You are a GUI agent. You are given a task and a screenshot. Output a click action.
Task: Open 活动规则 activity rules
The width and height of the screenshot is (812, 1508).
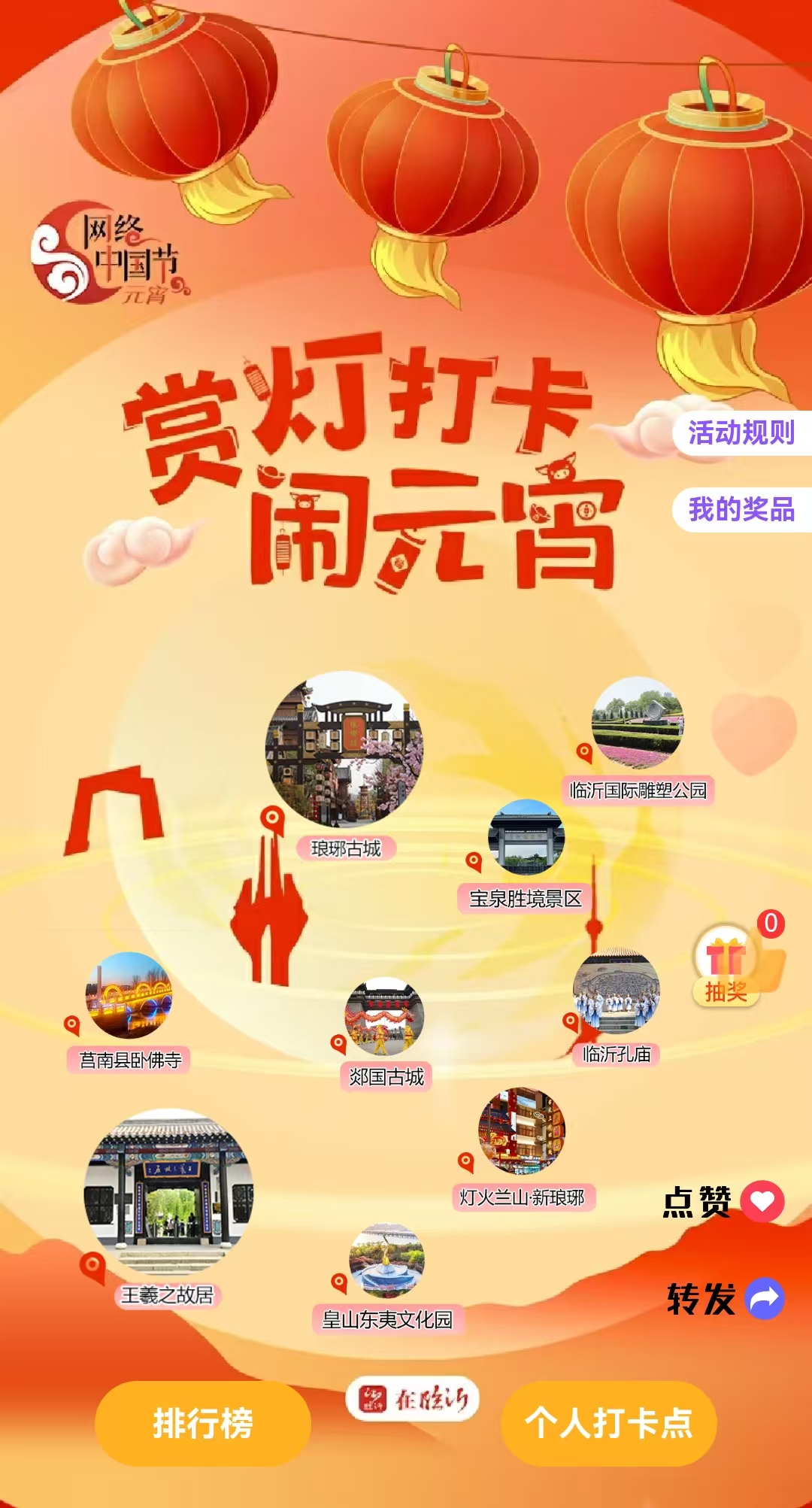tap(741, 432)
